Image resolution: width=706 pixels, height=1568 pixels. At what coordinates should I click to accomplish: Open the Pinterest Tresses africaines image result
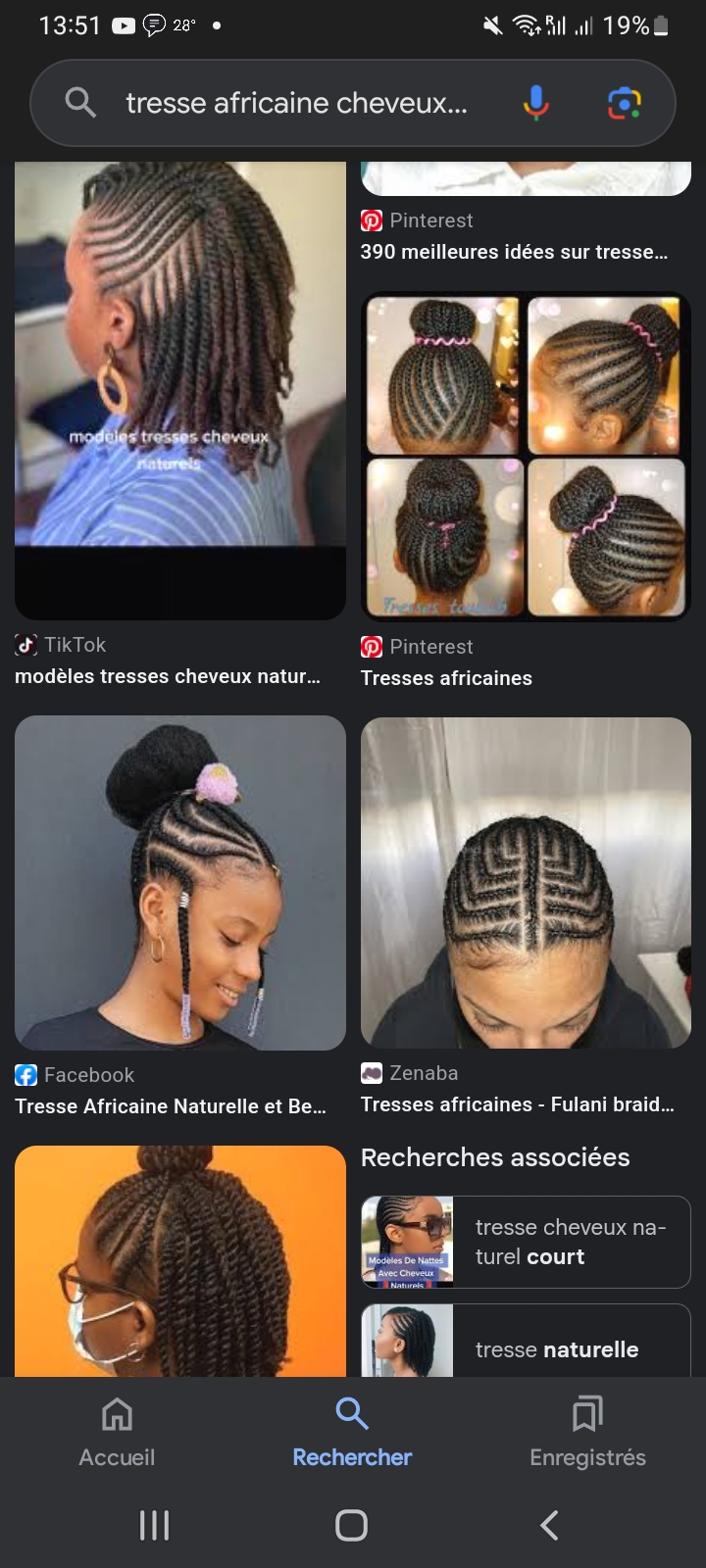pyautogui.click(x=526, y=457)
